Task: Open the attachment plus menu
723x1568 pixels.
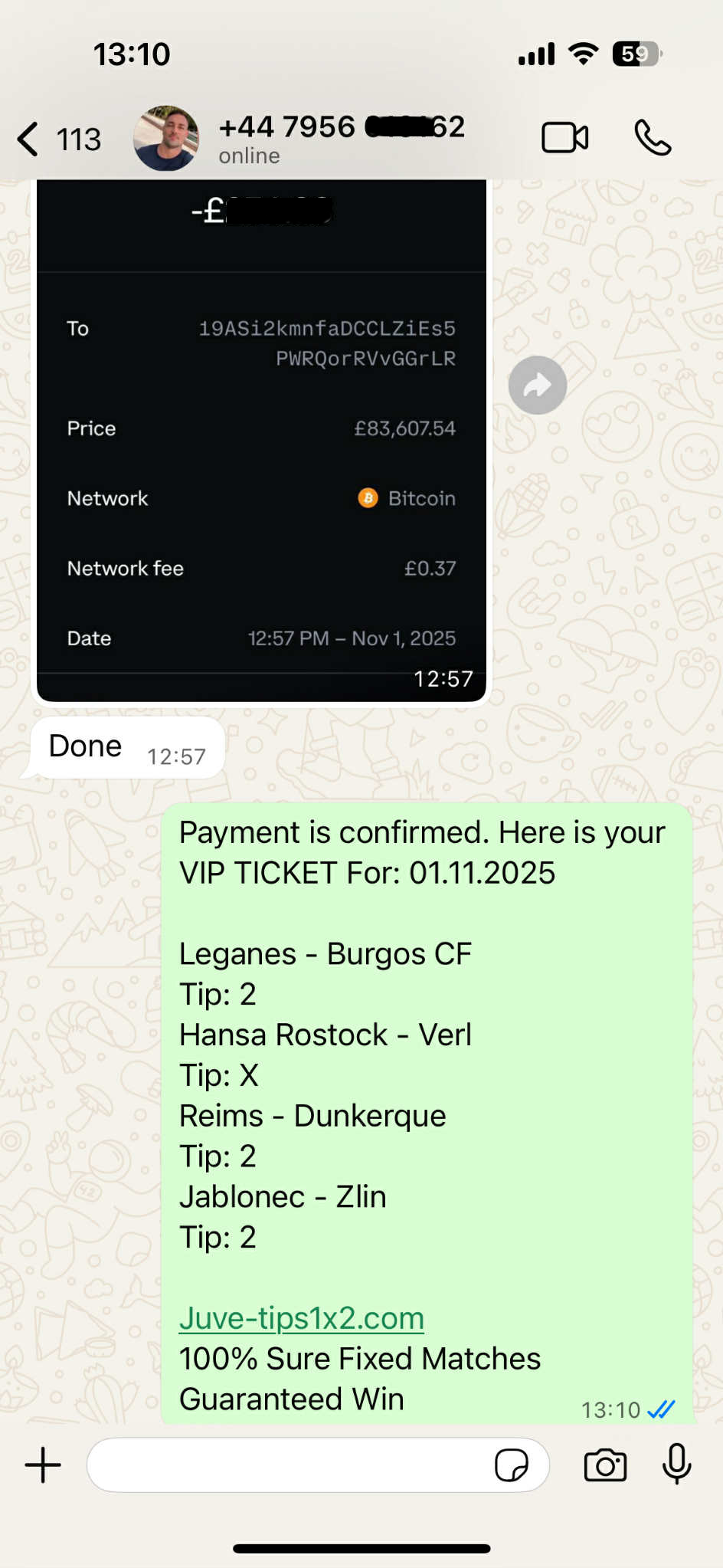Action: click(x=43, y=1465)
